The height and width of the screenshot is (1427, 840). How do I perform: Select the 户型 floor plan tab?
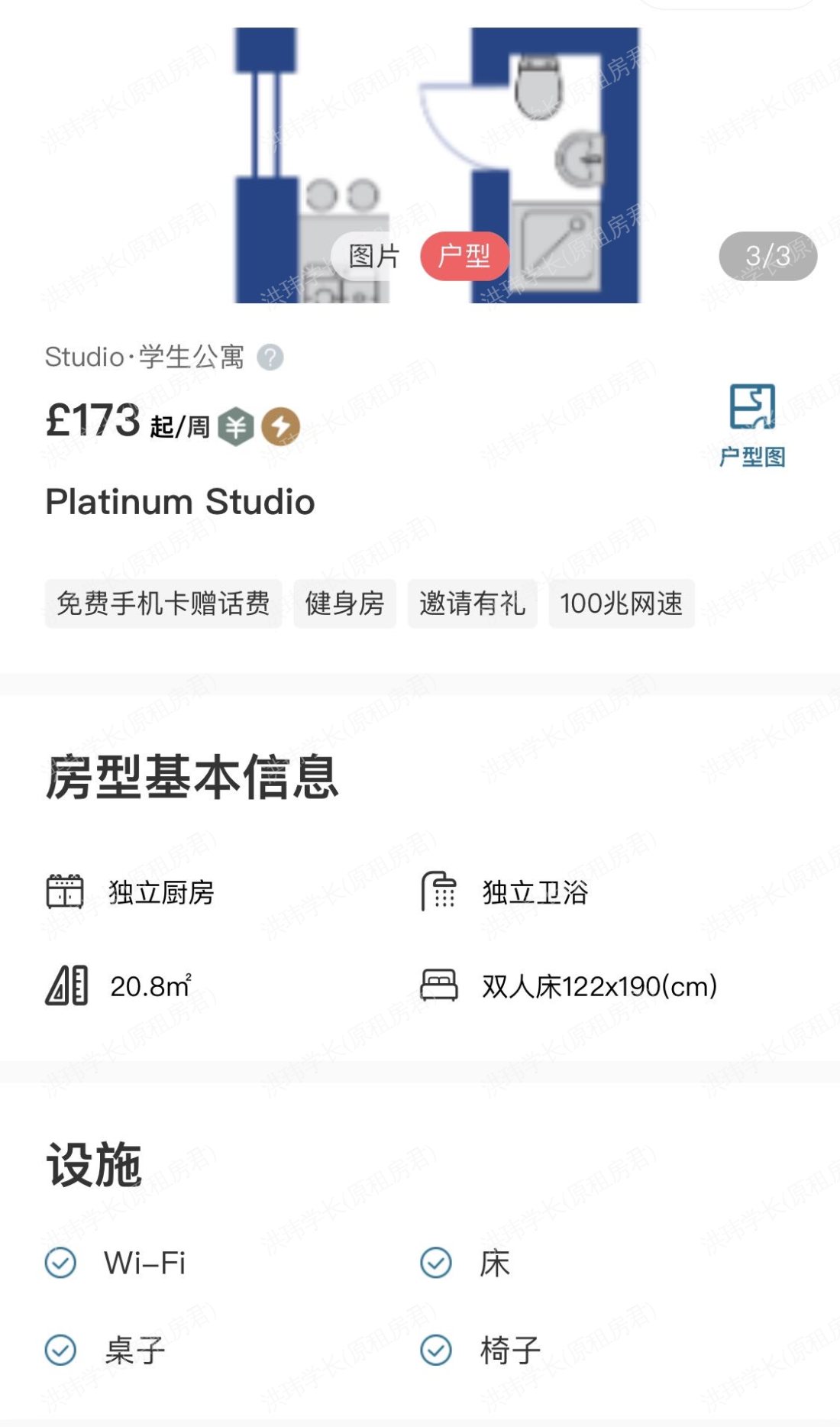pos(464,256)
